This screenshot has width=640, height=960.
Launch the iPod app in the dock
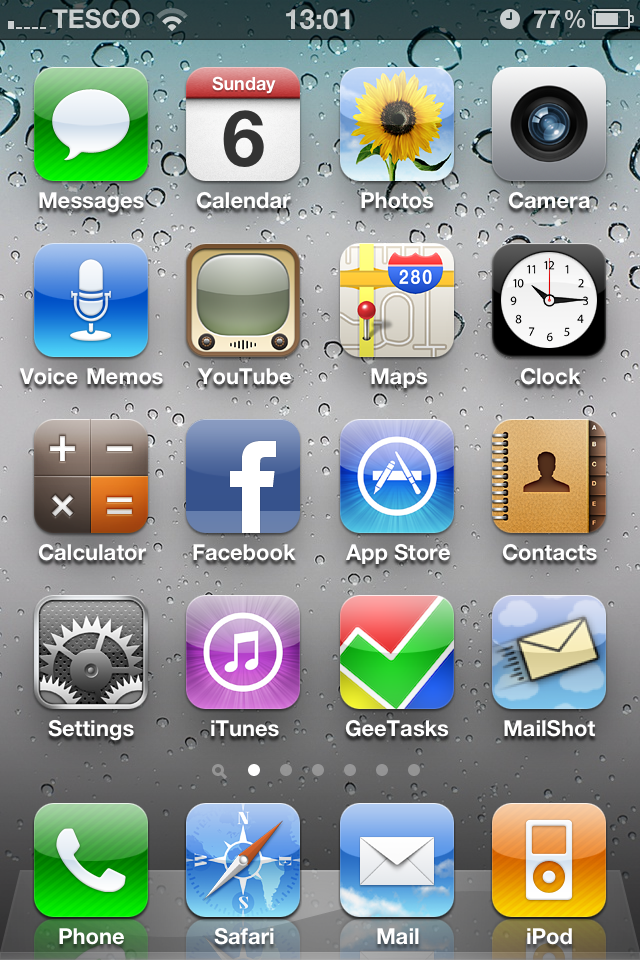[549, 861]
